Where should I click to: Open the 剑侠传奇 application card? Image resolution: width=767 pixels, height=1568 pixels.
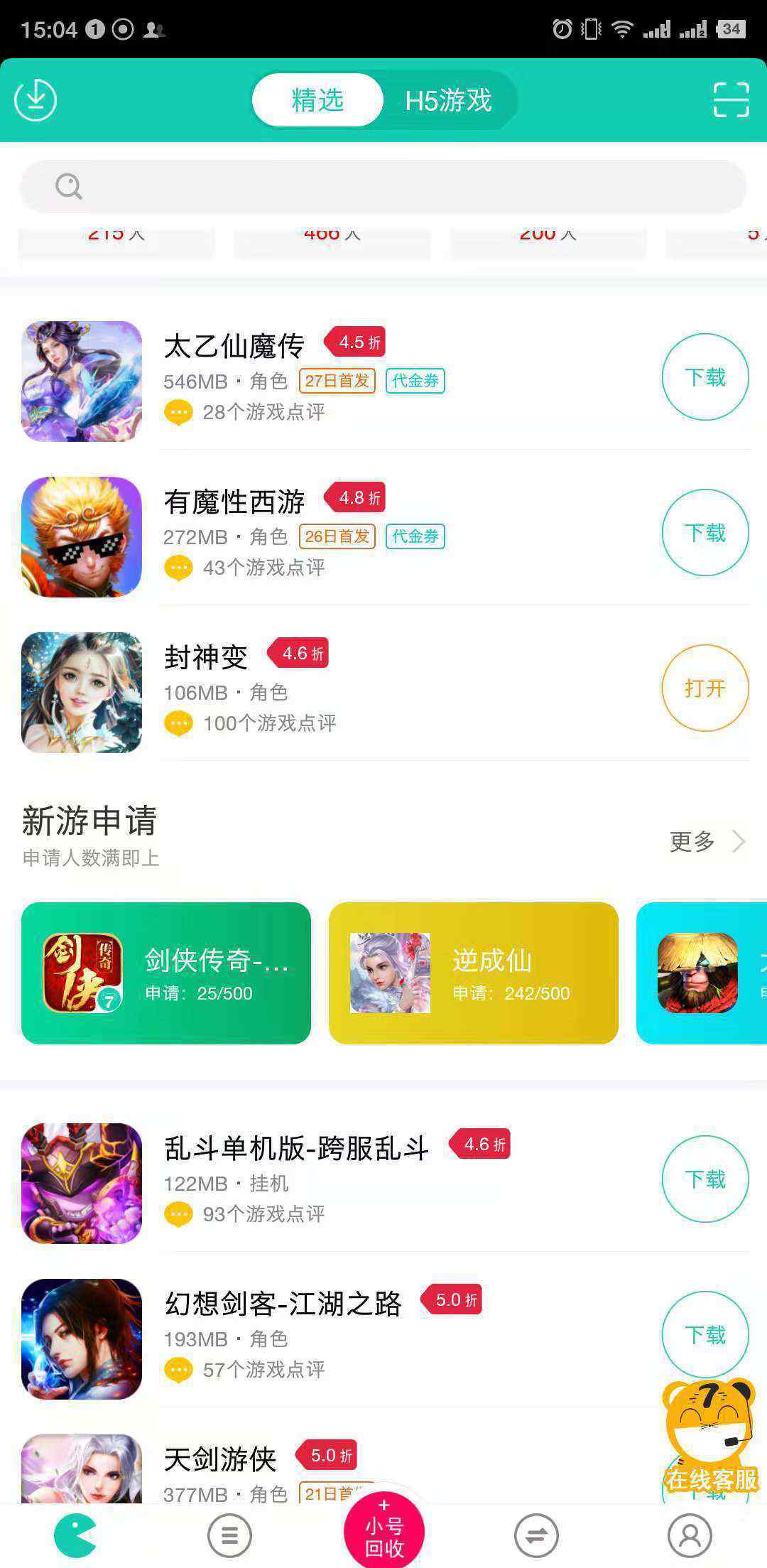[166, 973]
